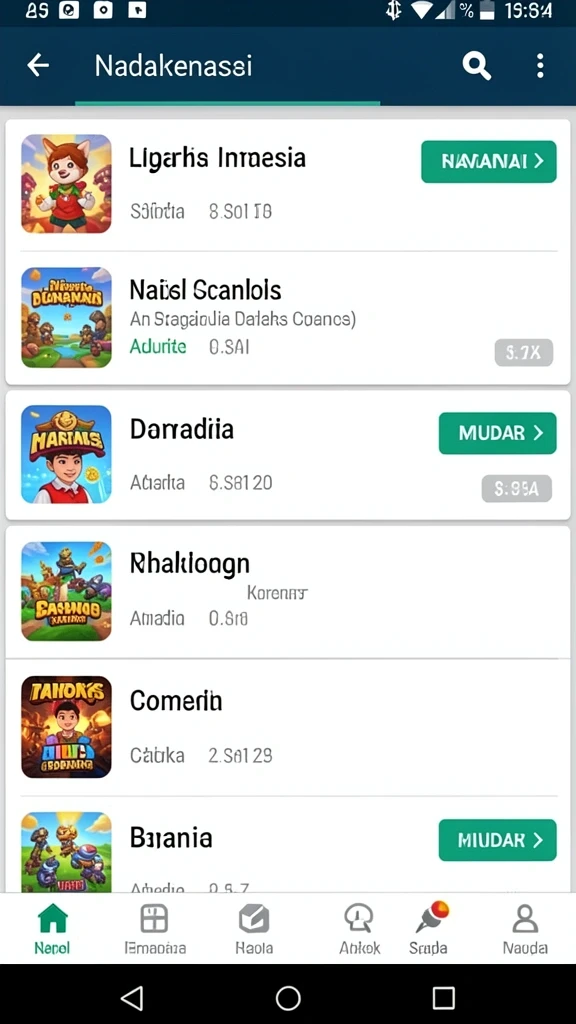The image size is (576, 1024).
Task: Tap the MUDAR button next to Barania
Action: pyautogui.click(x=498, y=840)
